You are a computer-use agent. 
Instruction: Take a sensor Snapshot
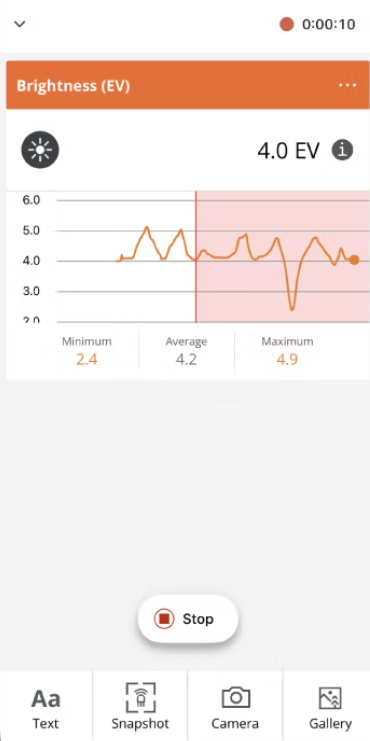pyautogui.click(x=140, y=707)
